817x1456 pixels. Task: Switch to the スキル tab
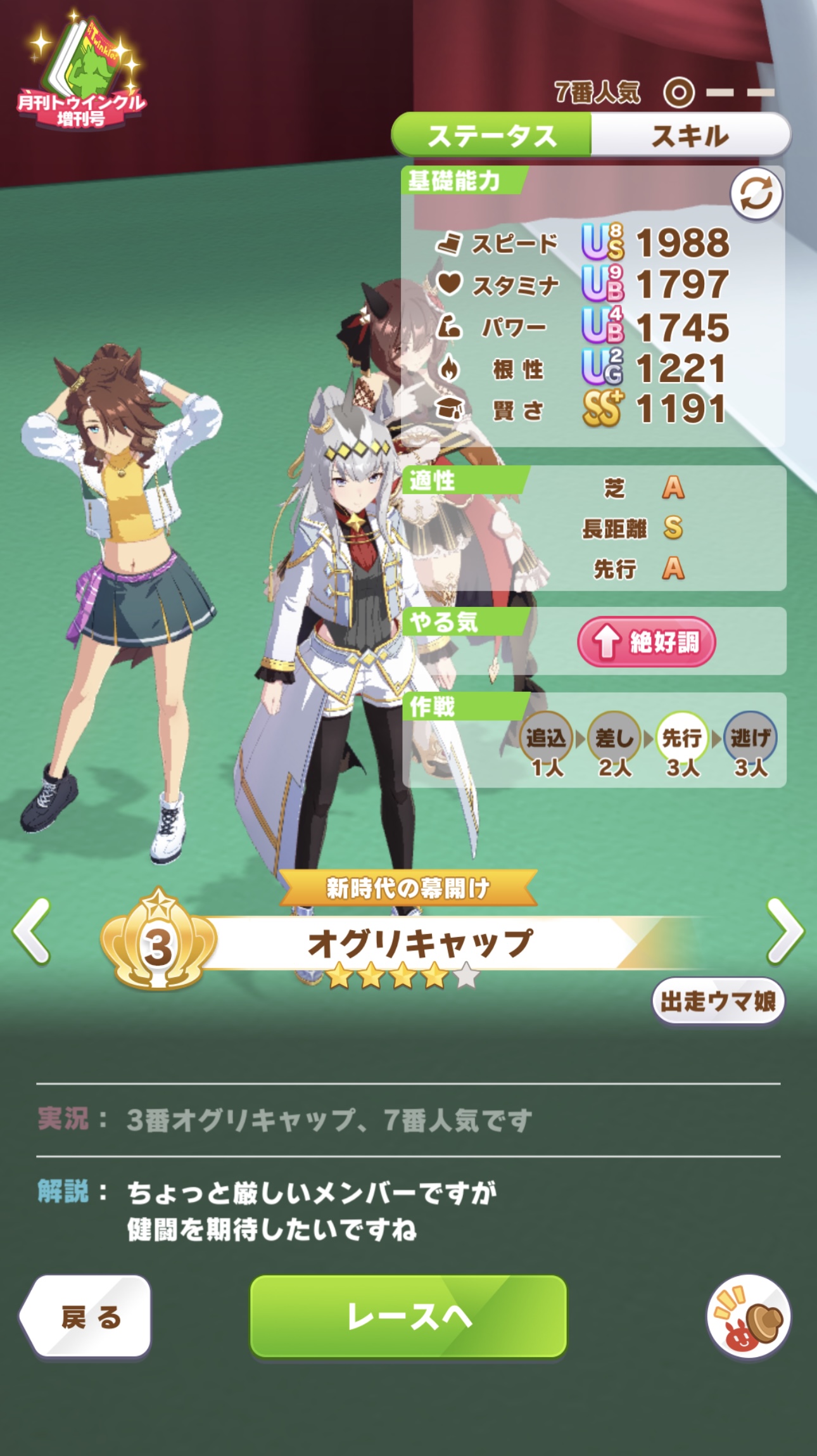(x=690, y=136)
